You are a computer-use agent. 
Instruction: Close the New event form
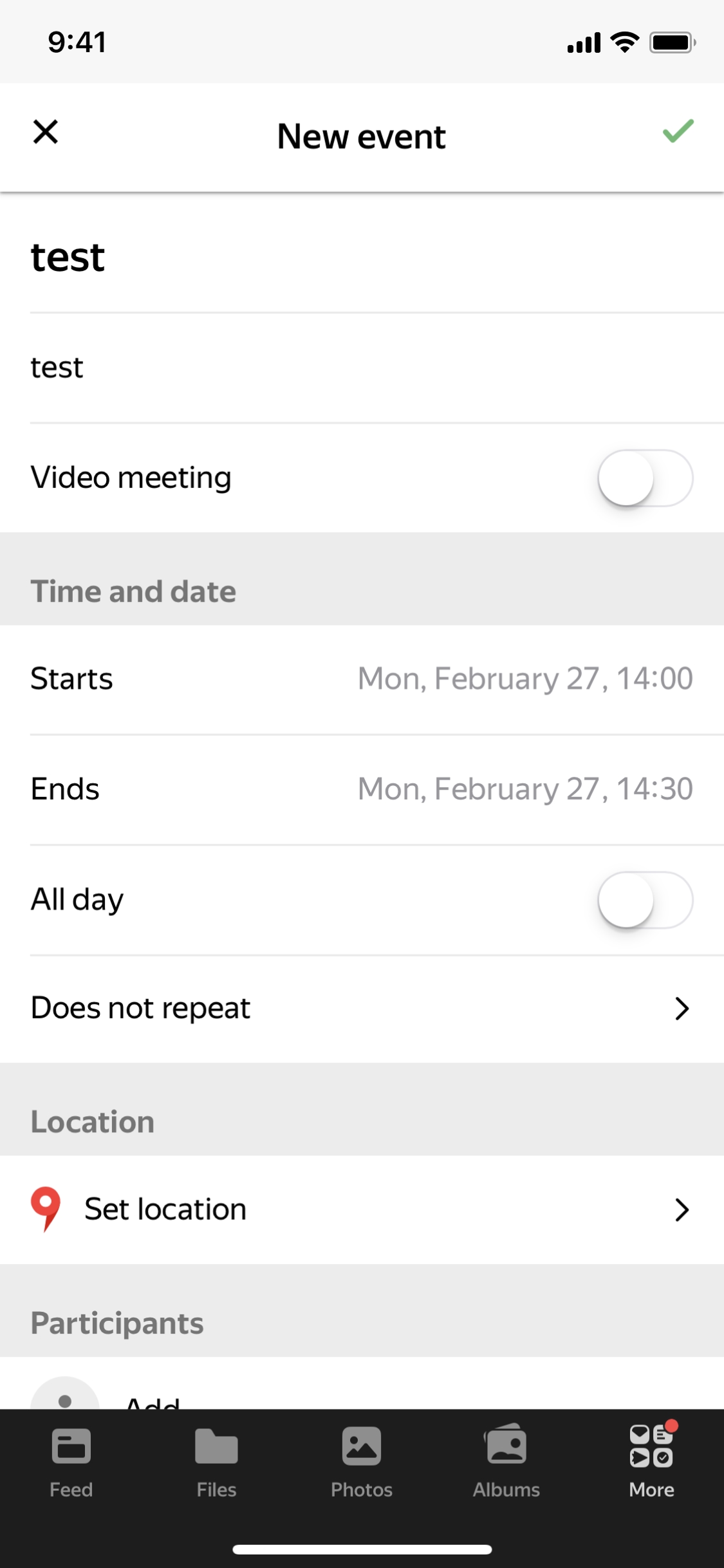point(46,133)
